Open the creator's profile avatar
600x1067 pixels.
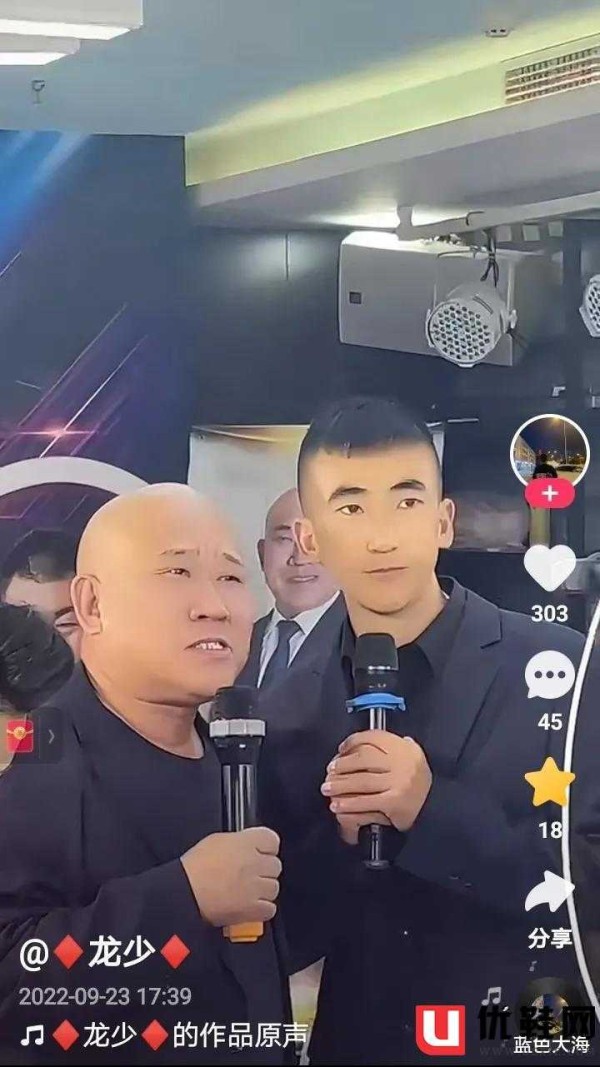[550, 450]
